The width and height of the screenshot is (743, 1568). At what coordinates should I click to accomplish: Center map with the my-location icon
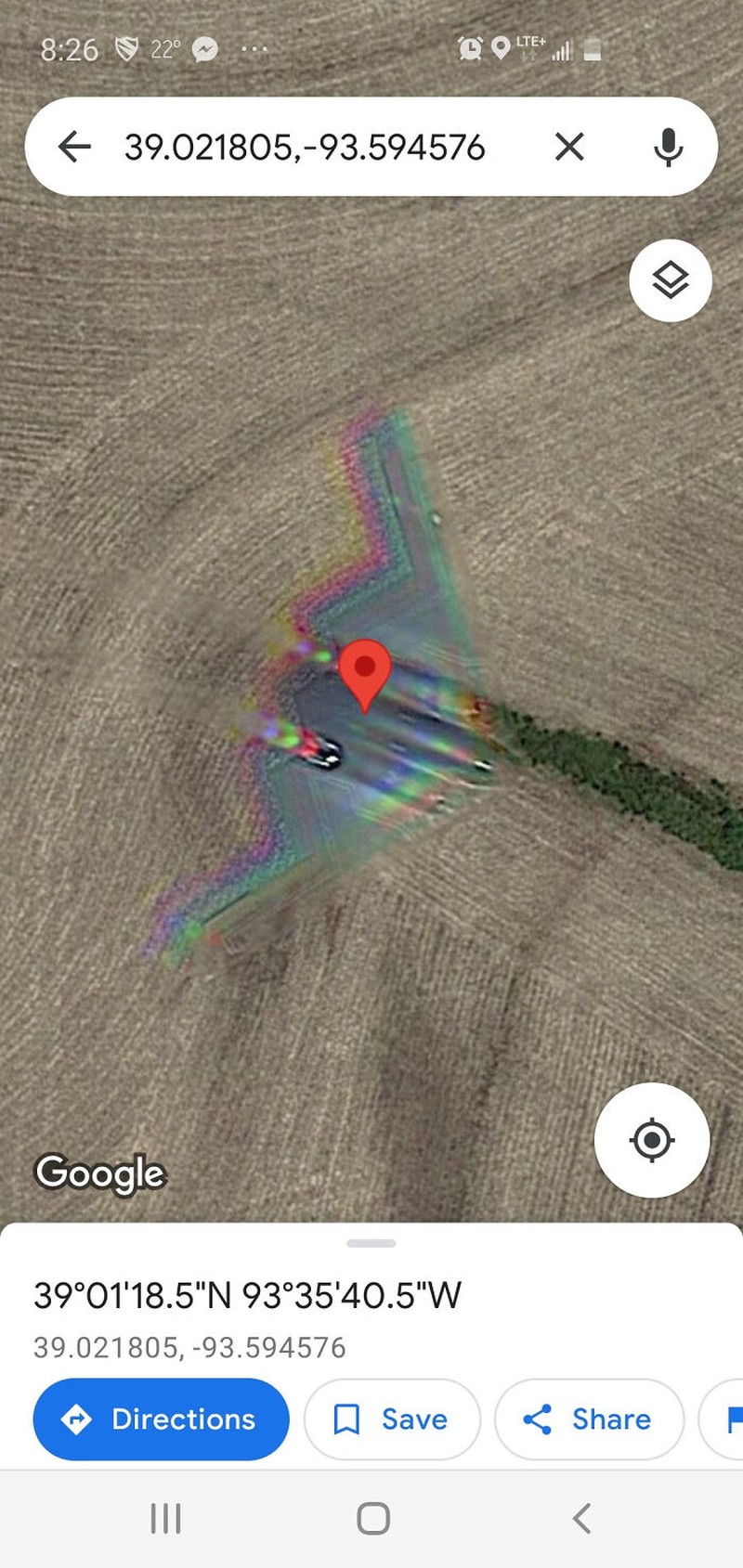coord(653,1140)
